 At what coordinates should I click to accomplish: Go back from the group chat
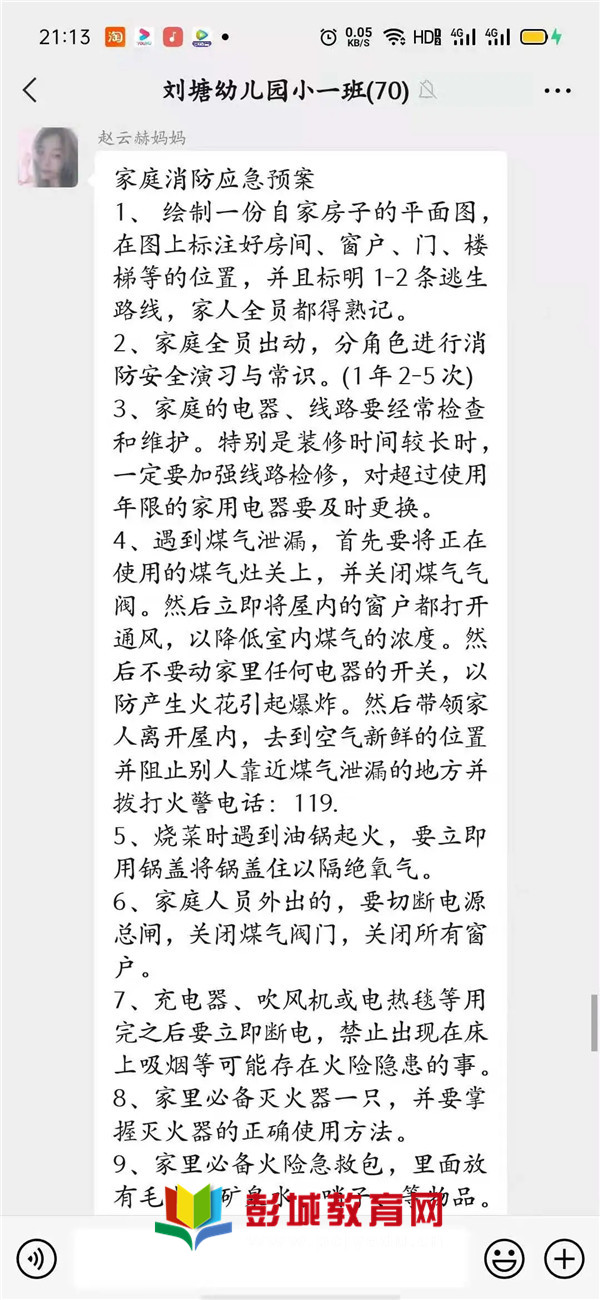pyautogui.click(x=30, y=91)
